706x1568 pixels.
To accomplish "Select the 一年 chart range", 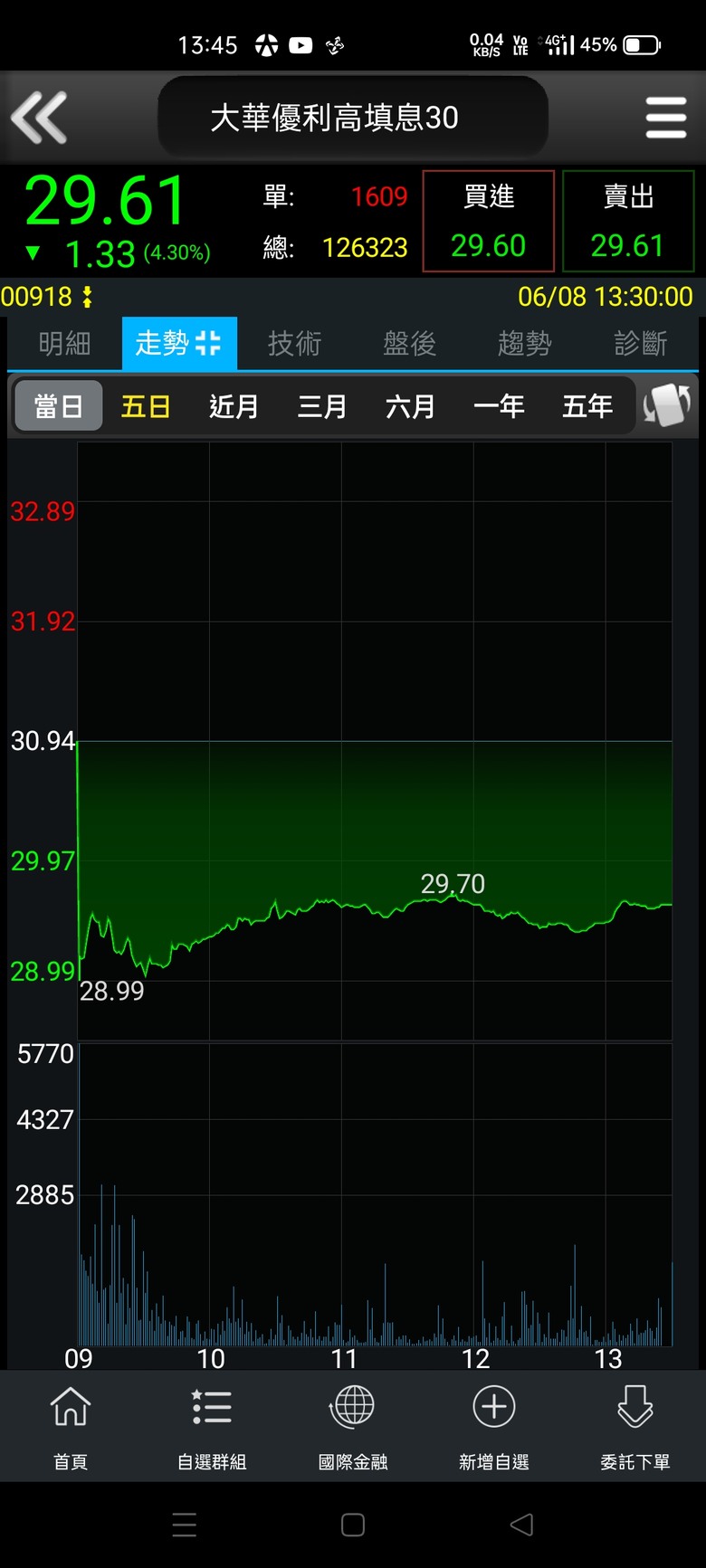I will pos(499,406).
